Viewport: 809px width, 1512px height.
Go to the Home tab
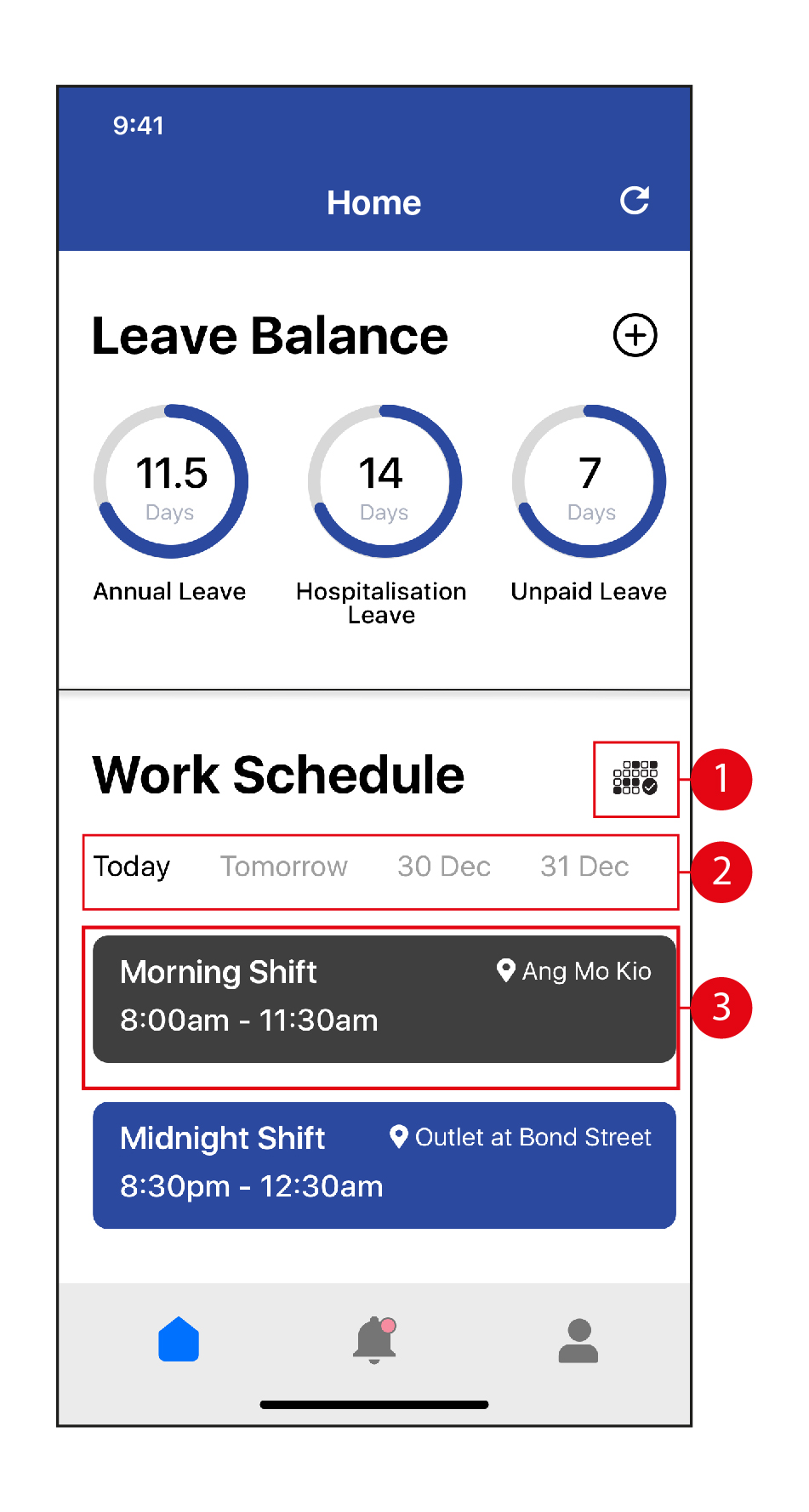click(179, 1339)
